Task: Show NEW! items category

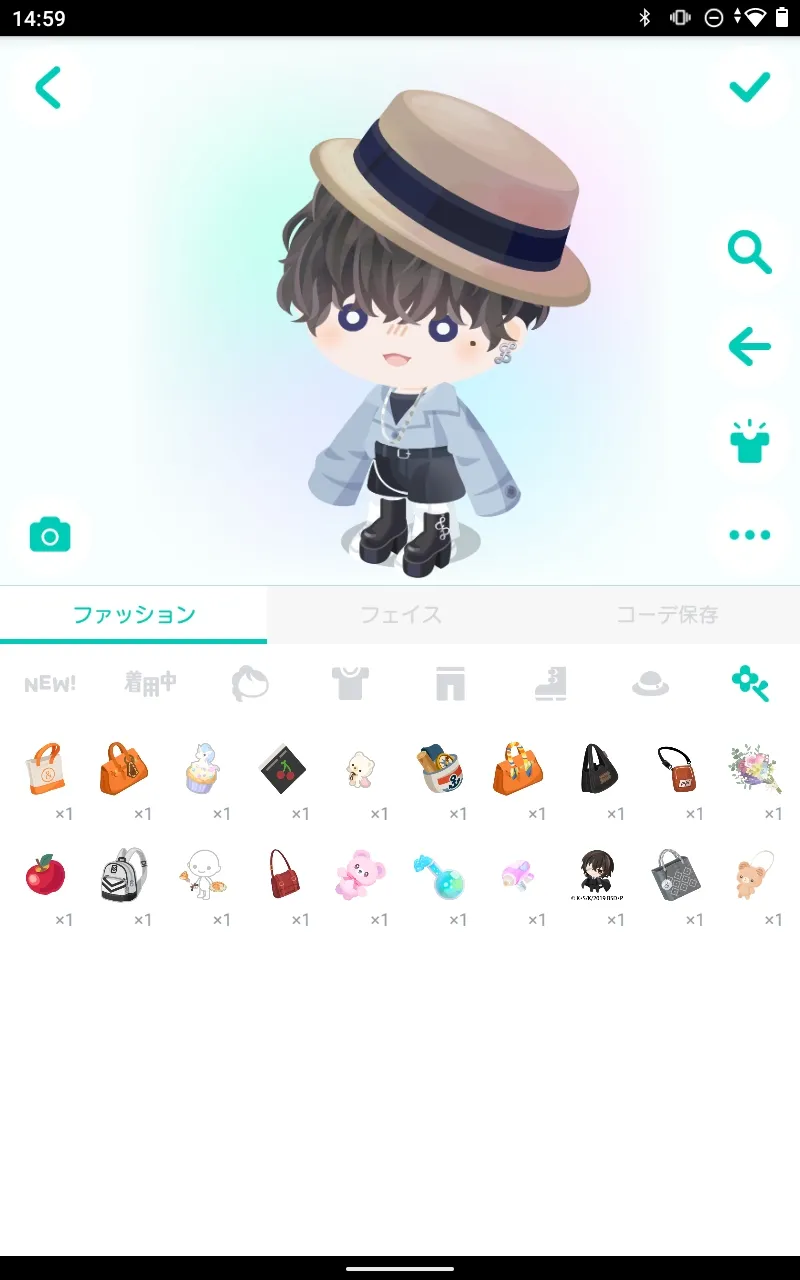Action: click(50, 684)
